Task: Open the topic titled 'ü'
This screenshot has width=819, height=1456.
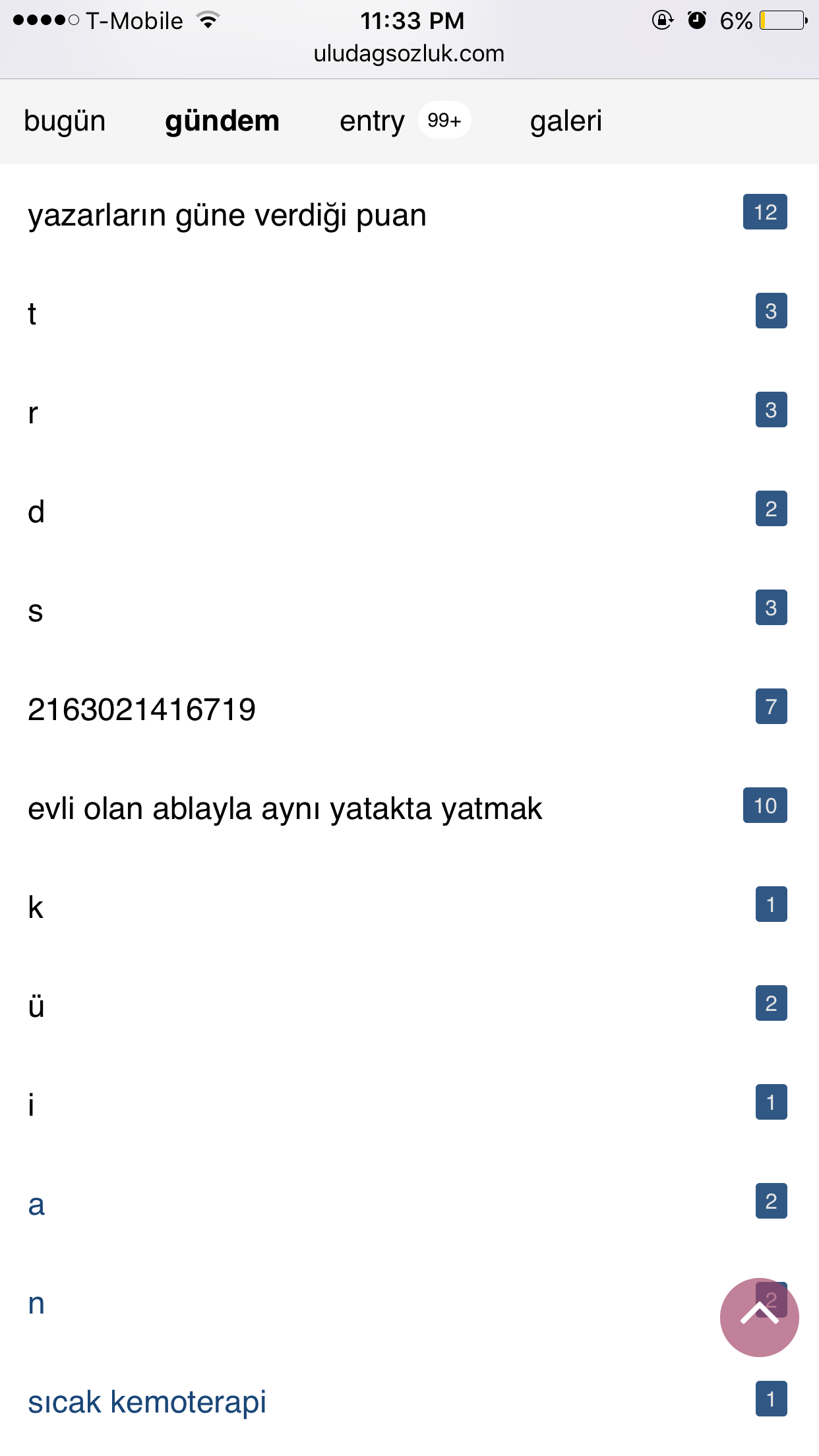Action: pyautogui.click(x=36, y=1006)
